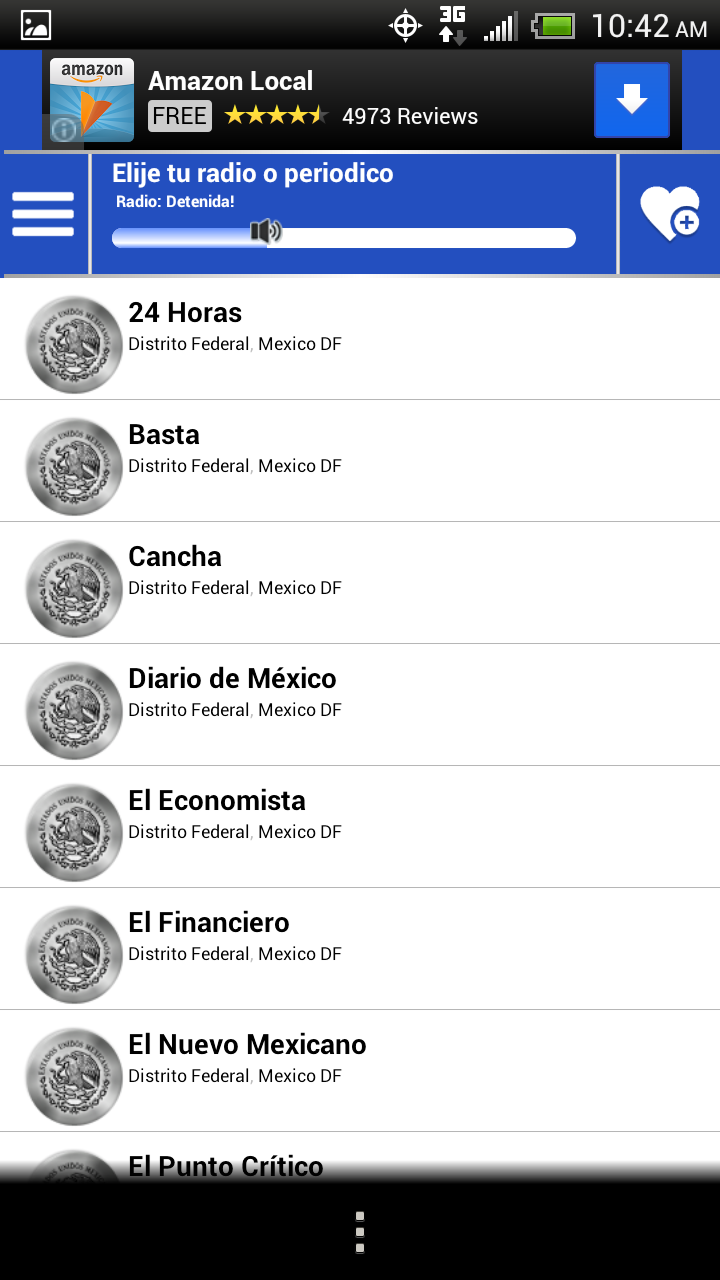Open Cancha from the list
This screenshot has width=720, height=1280.
[x=360, y=583]
